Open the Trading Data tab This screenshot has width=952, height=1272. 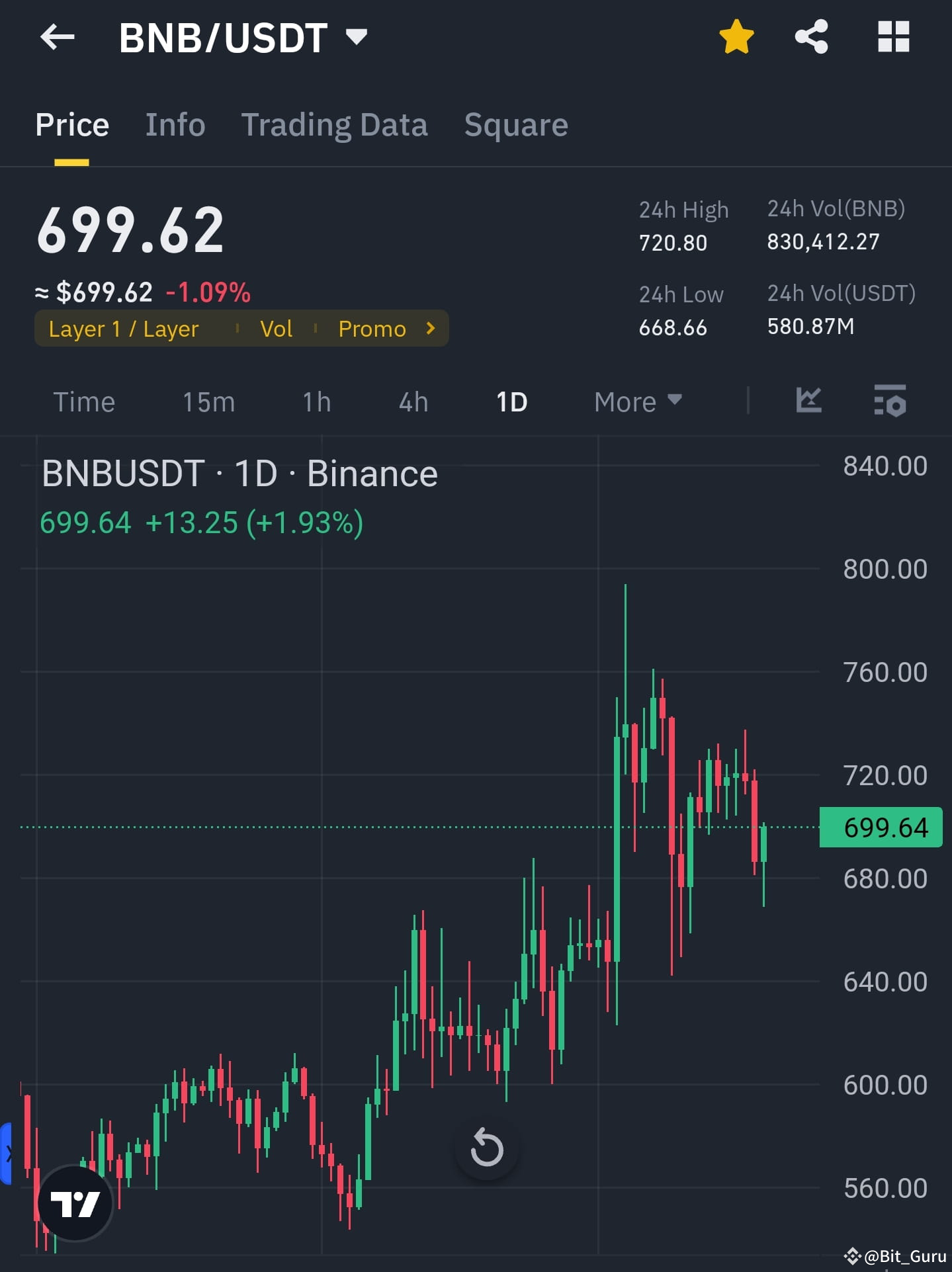pyautogui.click(x=335, y=124)
